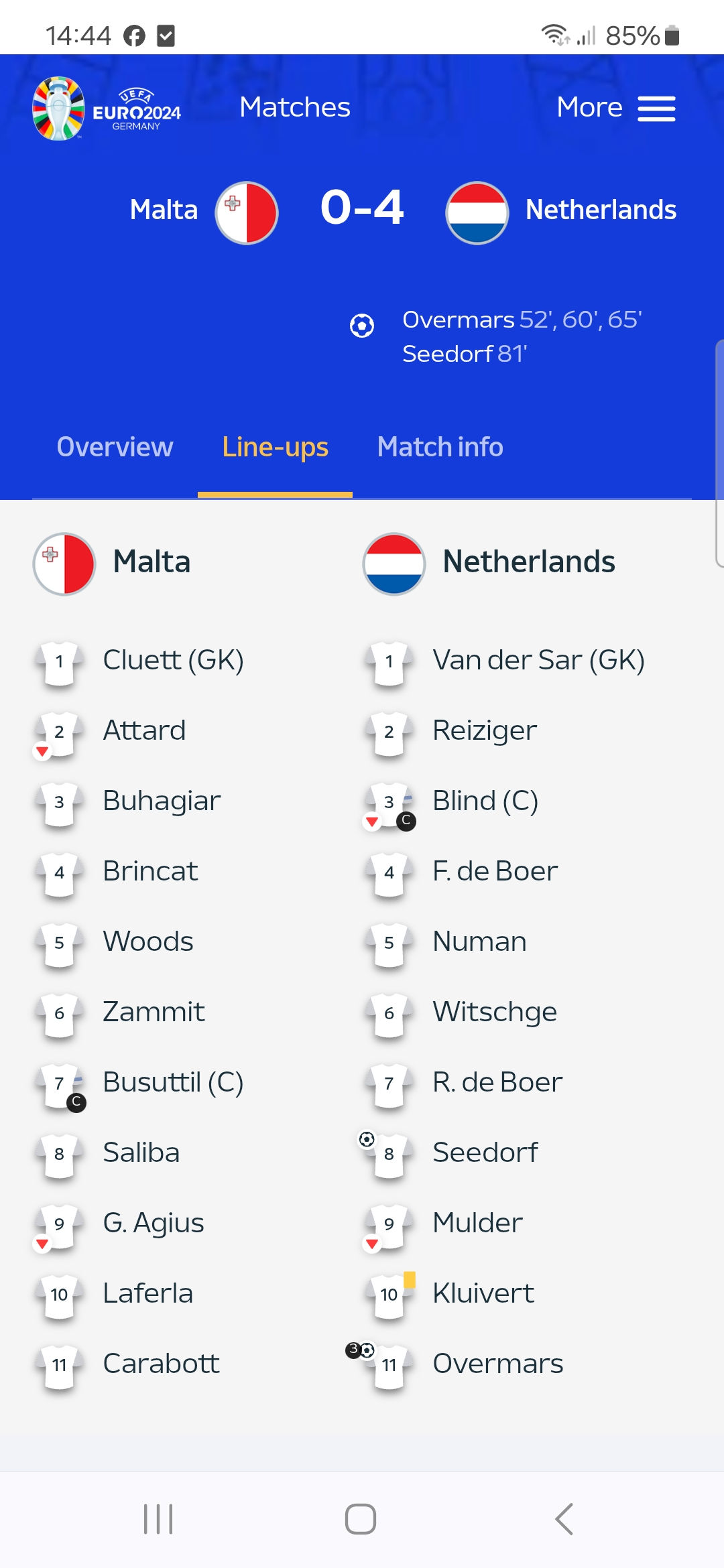Select Carabott in the Malta lineup
724x1568 pixels.
(127, 1364)
